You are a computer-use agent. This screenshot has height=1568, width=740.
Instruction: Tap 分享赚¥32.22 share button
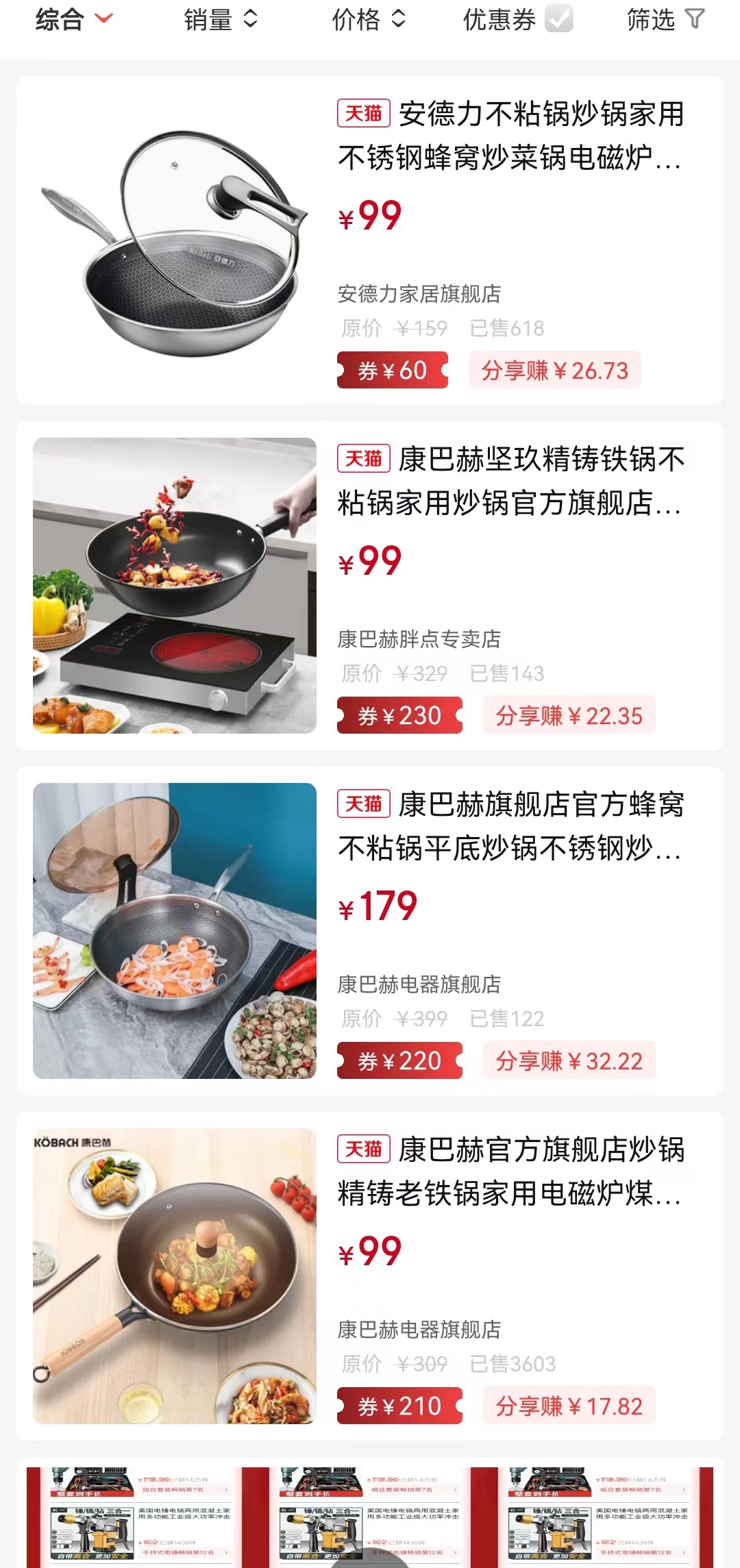point(569,1061)
